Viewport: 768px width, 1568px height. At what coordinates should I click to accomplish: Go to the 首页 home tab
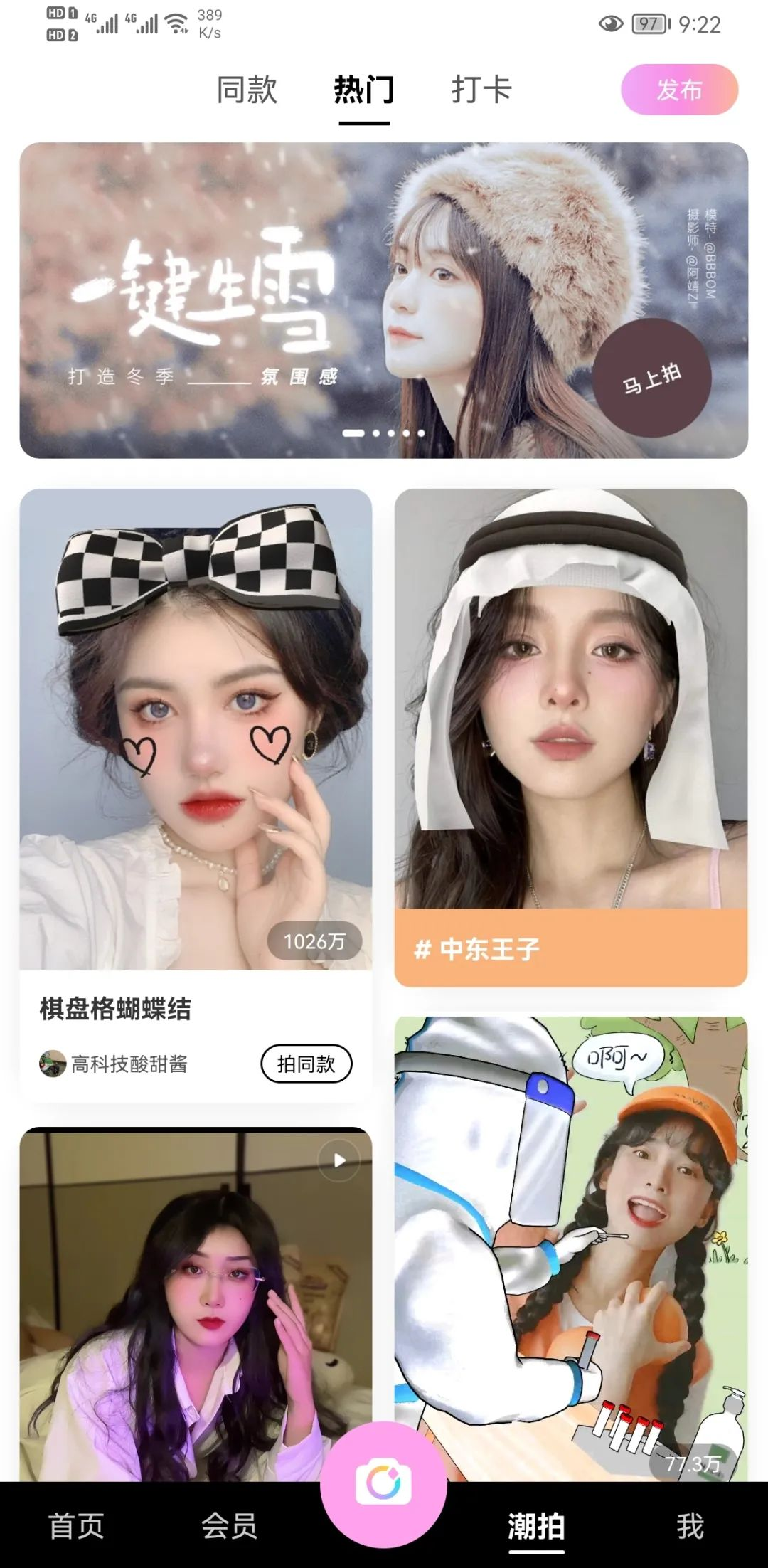pyautogui.click(x=76, y=1526)
